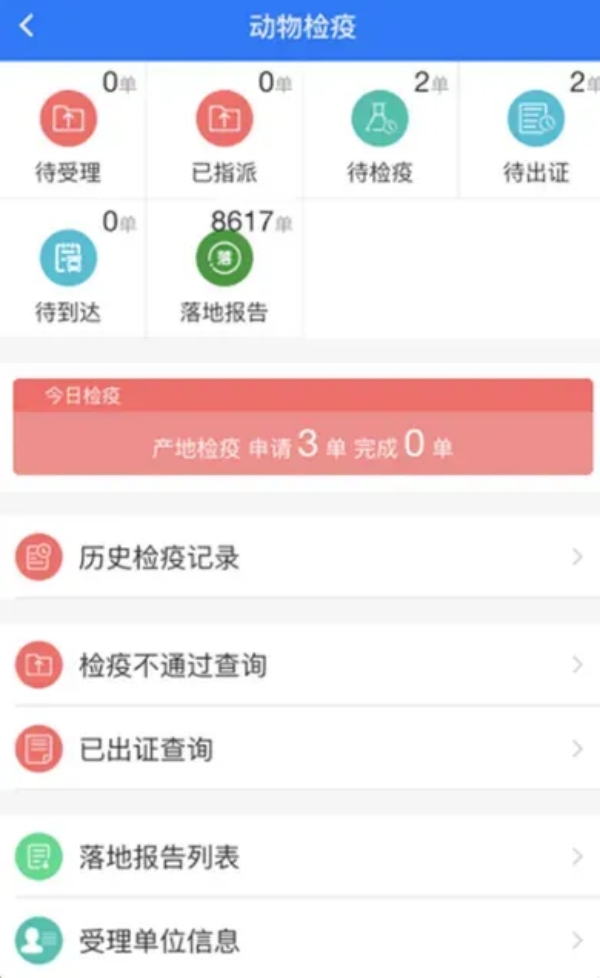
Task: Open the 待检疫 pending quarantine item
Action: (x=380, y=130)
